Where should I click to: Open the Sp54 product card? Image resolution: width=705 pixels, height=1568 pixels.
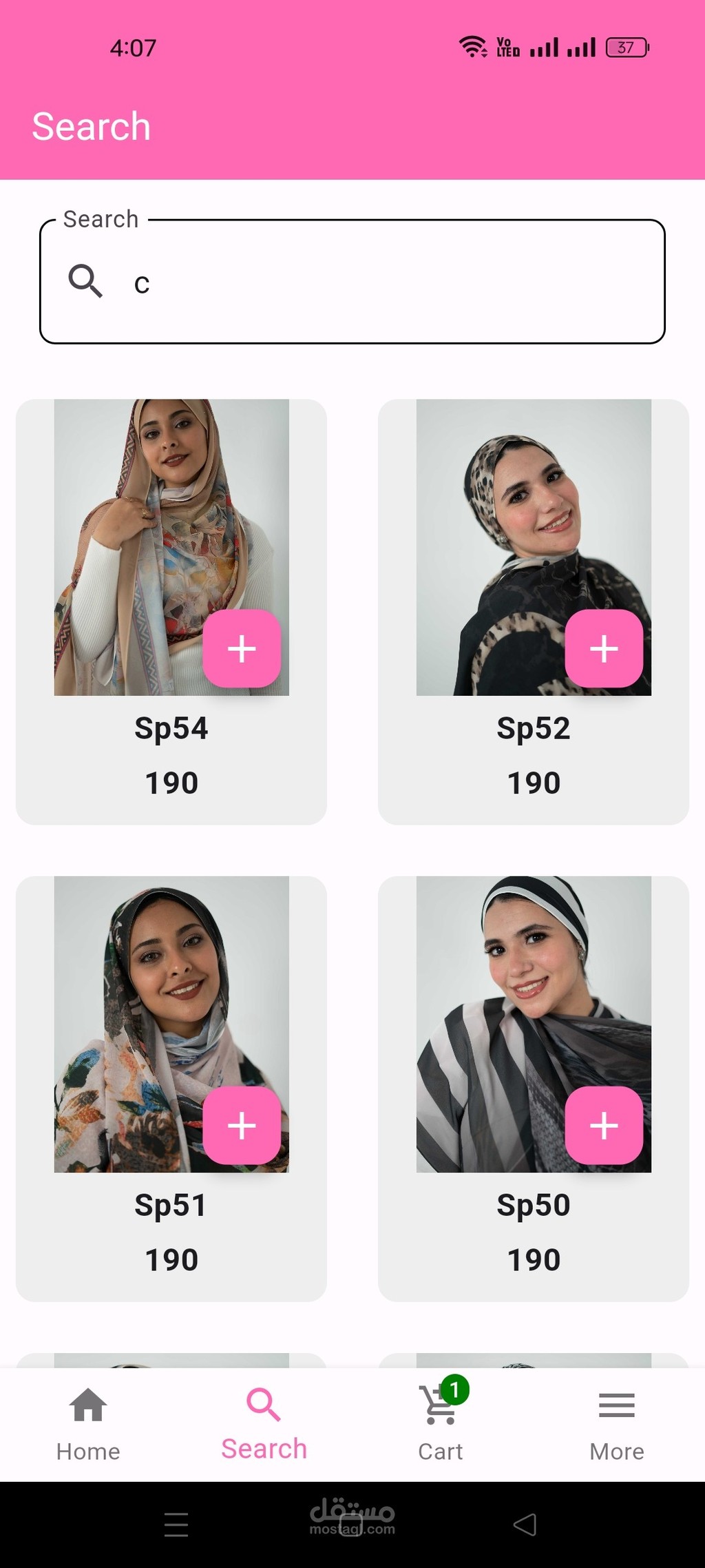171,612
